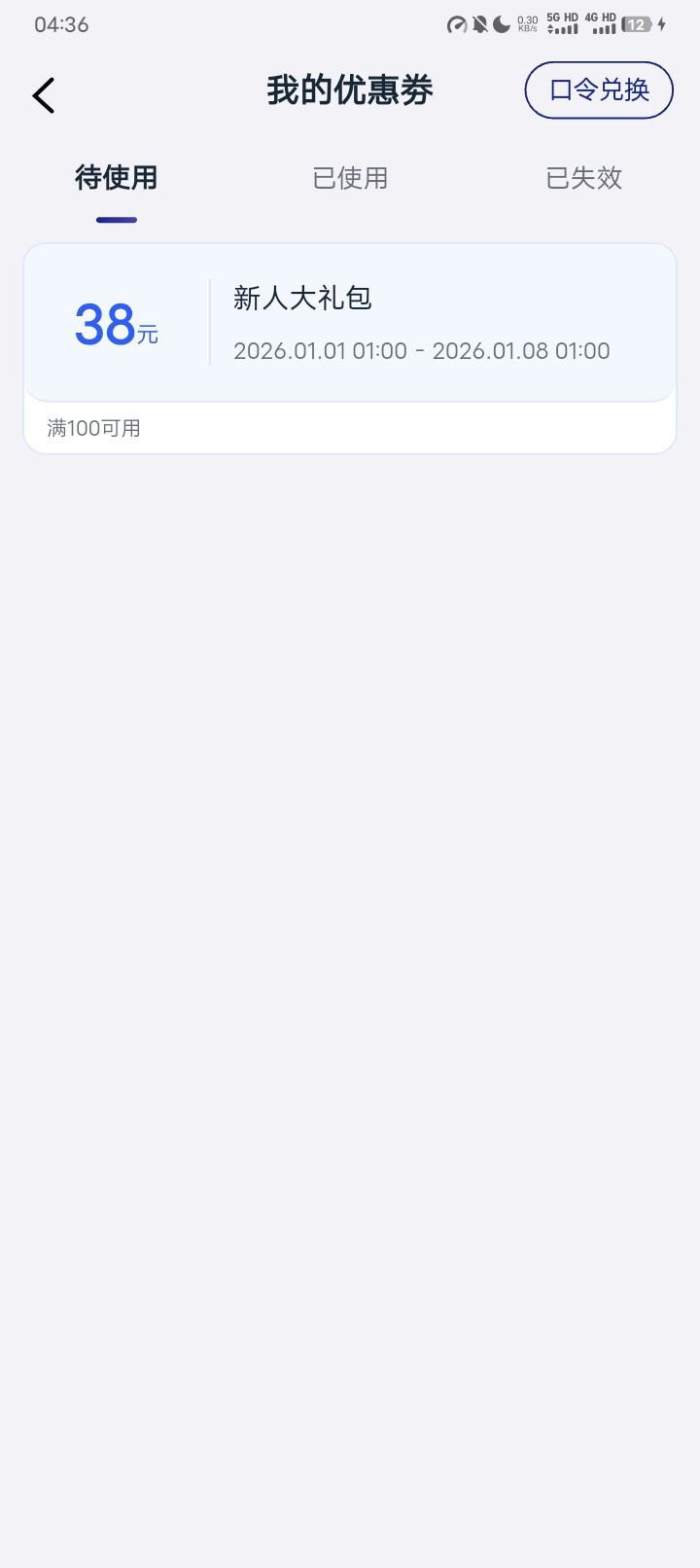700x1568 pixels.
Task: Open the 新人大礼包 38元 coupon
Action: pos(350,324)
